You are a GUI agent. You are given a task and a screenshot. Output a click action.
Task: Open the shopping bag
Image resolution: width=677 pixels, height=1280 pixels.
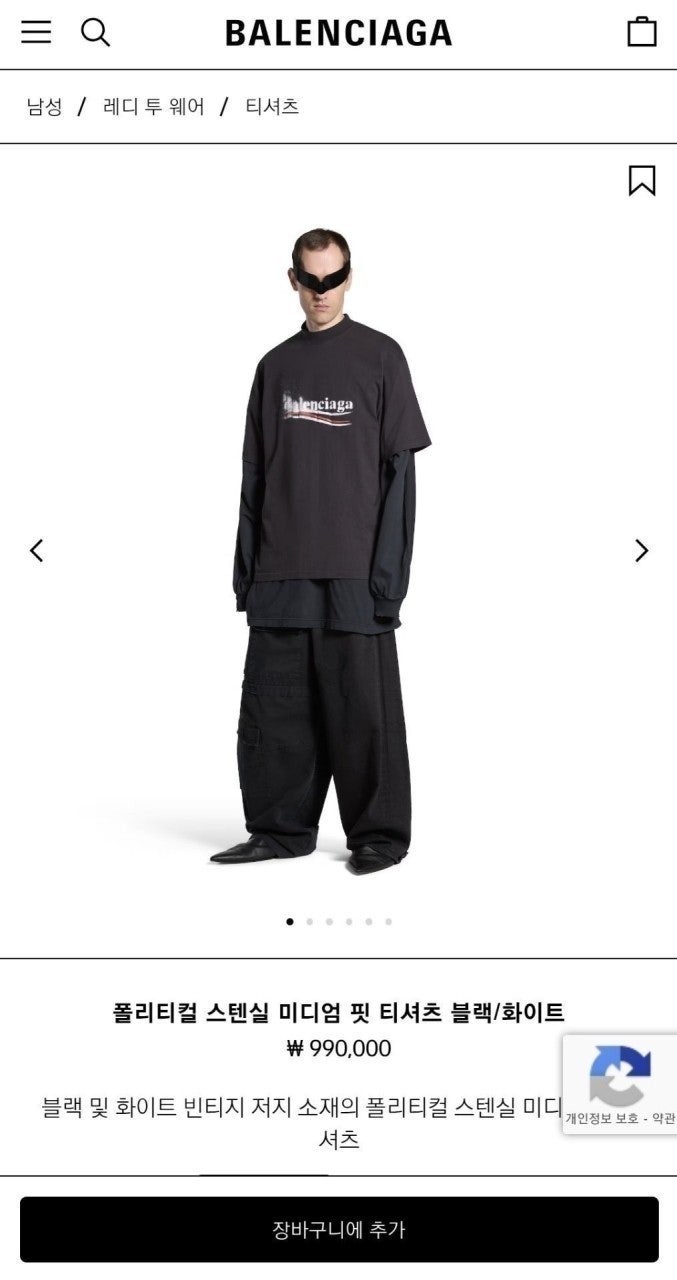(641, 32)
